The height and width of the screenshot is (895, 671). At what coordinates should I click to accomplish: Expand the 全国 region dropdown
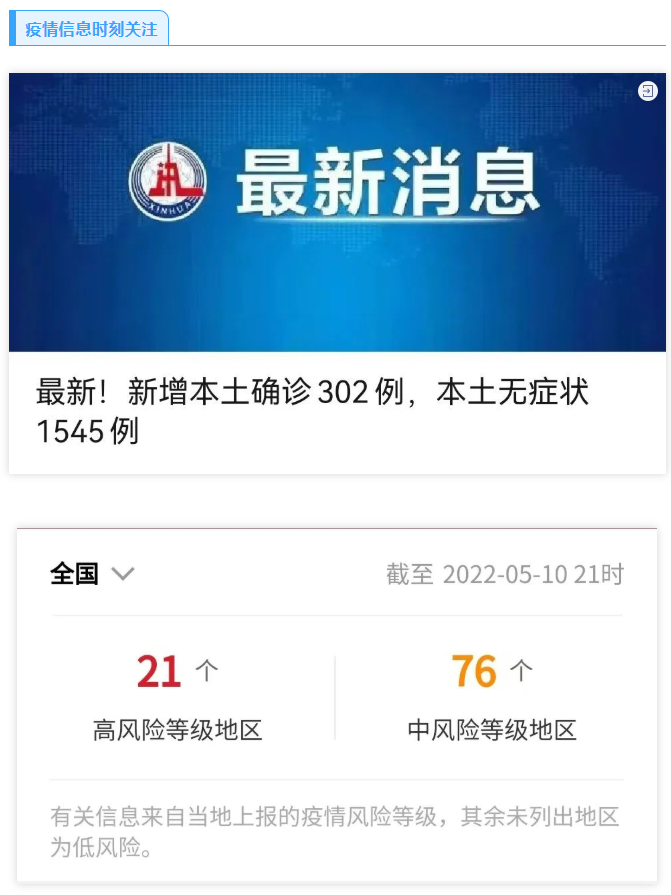[x=93, y=574]
